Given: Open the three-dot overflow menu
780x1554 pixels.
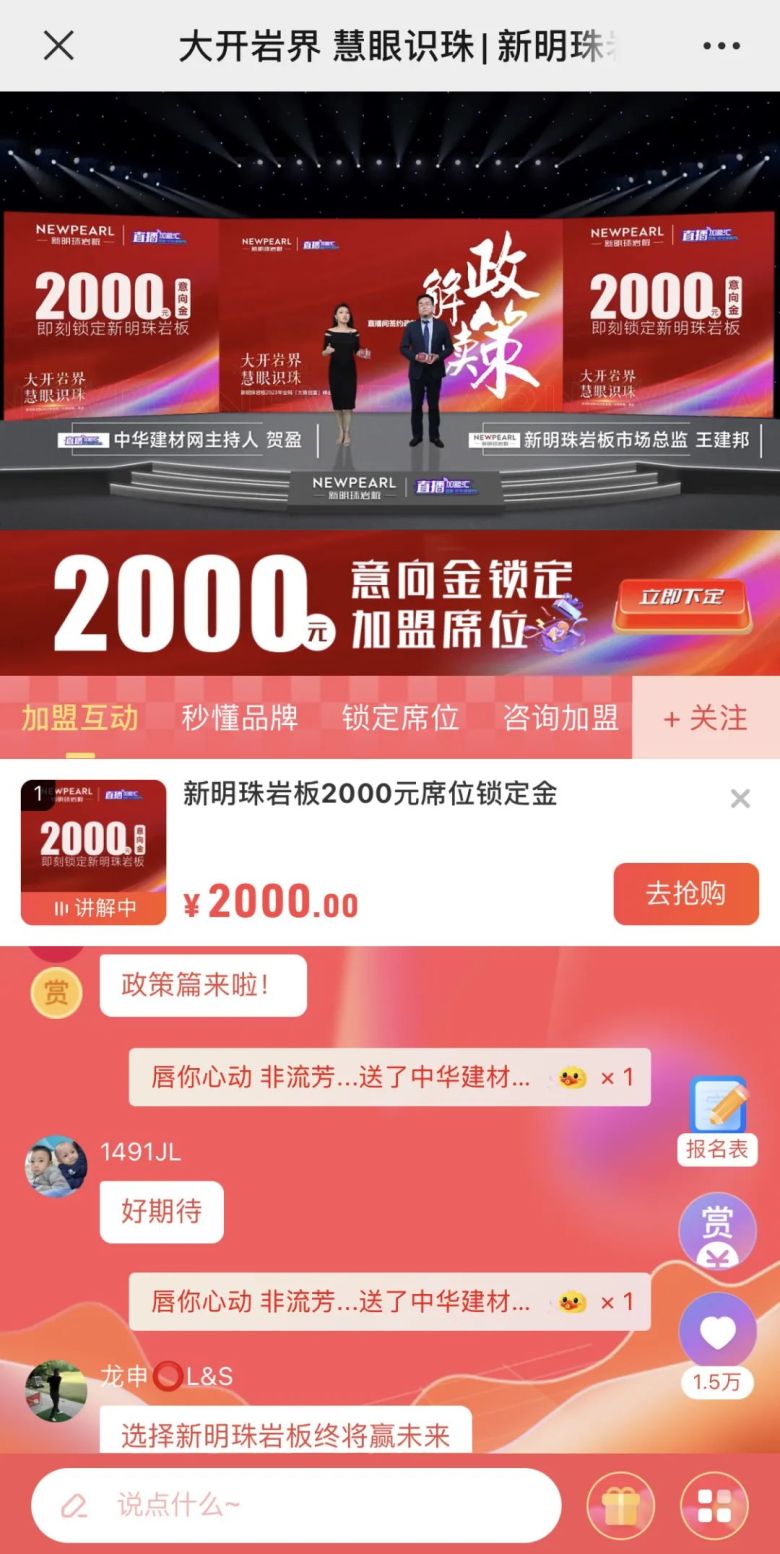Looking at the screenshot, I should tap(721, 46).
